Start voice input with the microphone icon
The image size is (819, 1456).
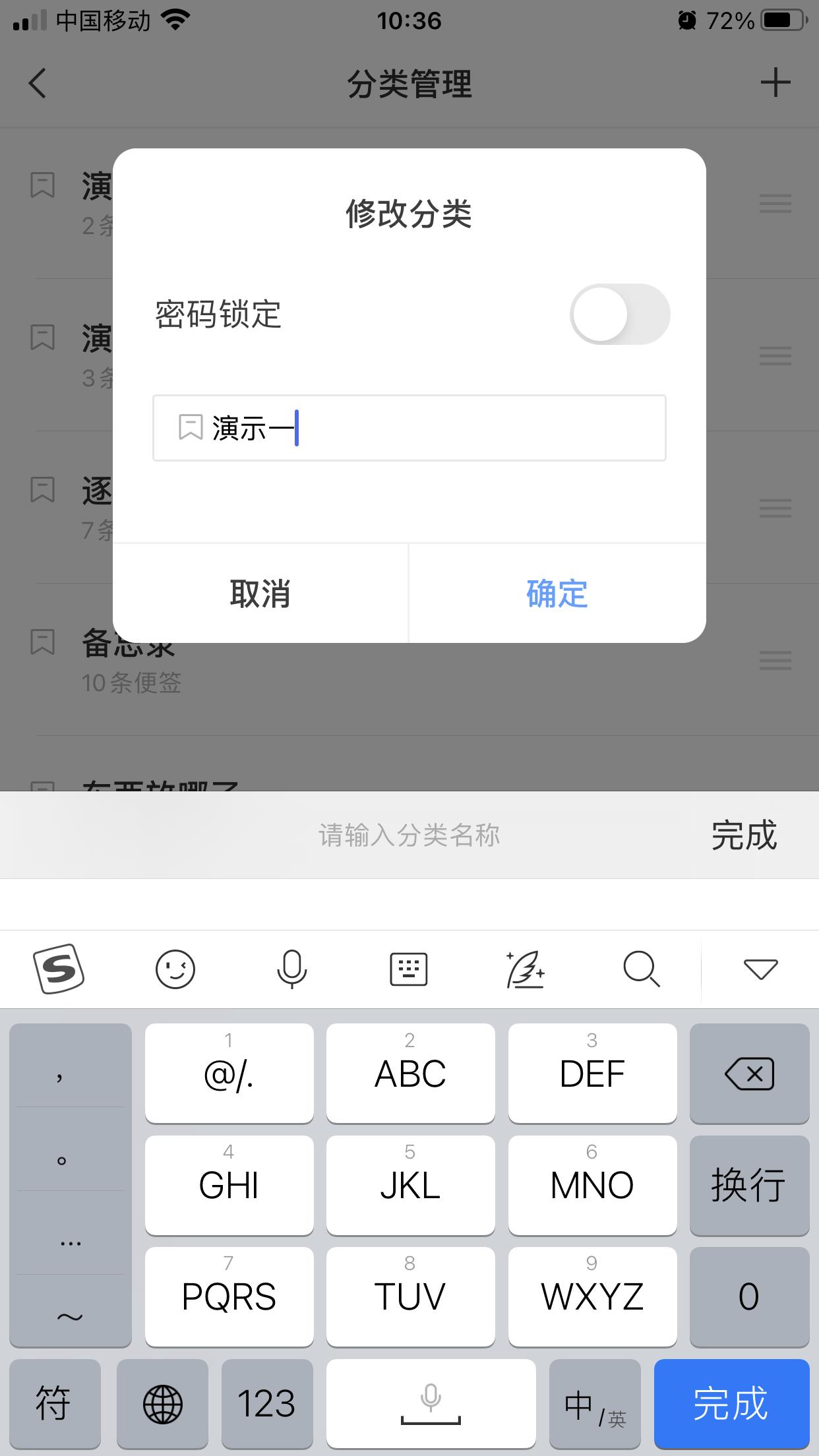point(292,969)
